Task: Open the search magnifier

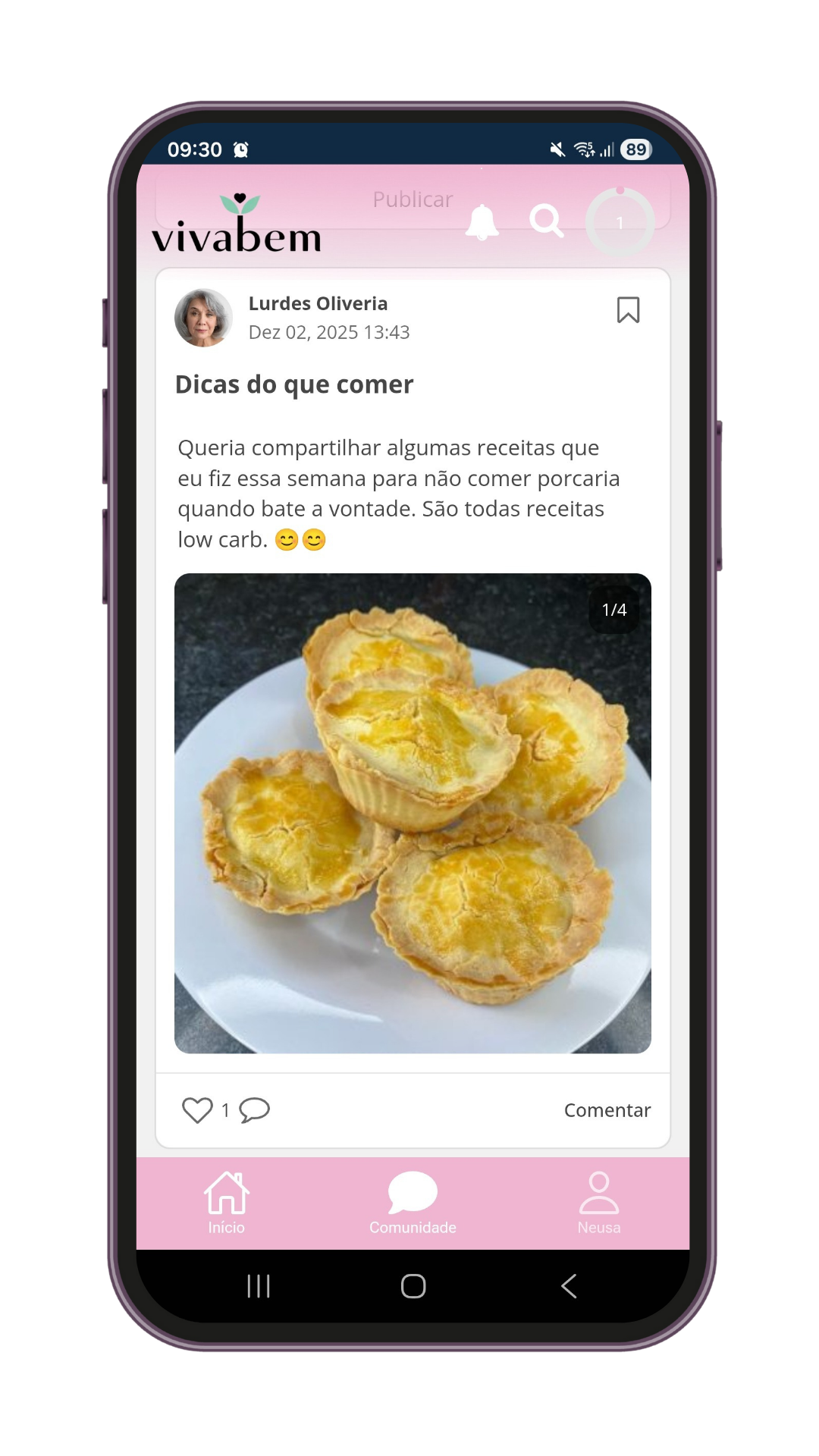Action: pyautogui.click(x=546, y=221)
